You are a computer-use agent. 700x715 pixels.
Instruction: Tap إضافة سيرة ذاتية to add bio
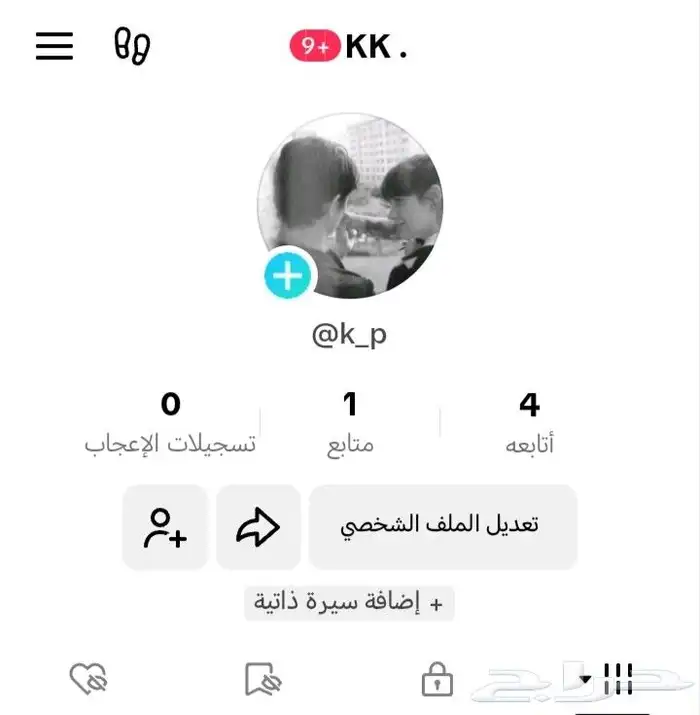(x=349, y=603)
